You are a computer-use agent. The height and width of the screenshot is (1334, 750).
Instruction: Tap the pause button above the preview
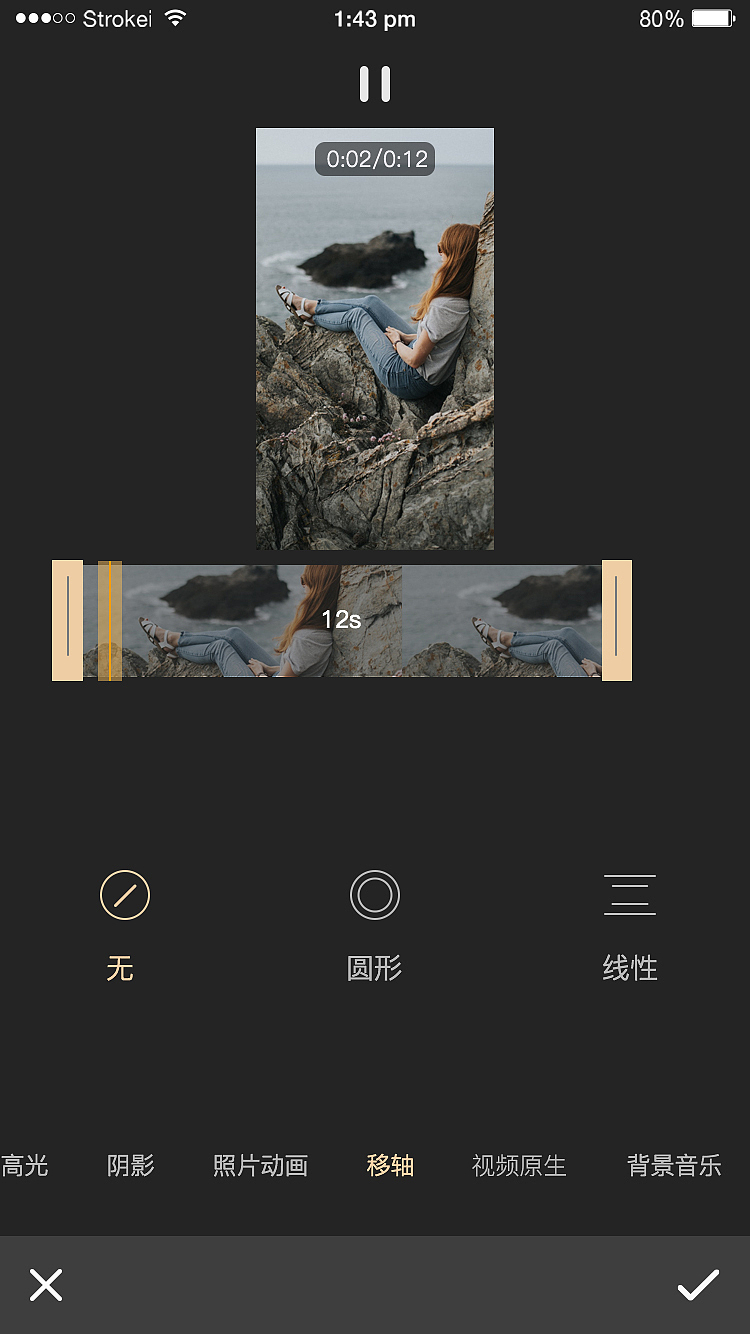click(374, 84)
